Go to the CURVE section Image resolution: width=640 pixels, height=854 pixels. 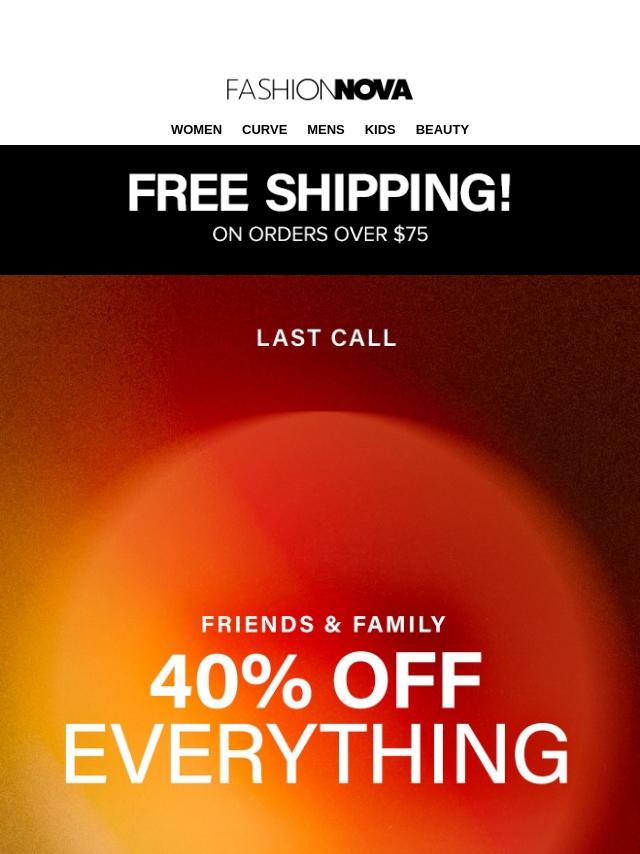pyautogui.click(x=264, y=130)
